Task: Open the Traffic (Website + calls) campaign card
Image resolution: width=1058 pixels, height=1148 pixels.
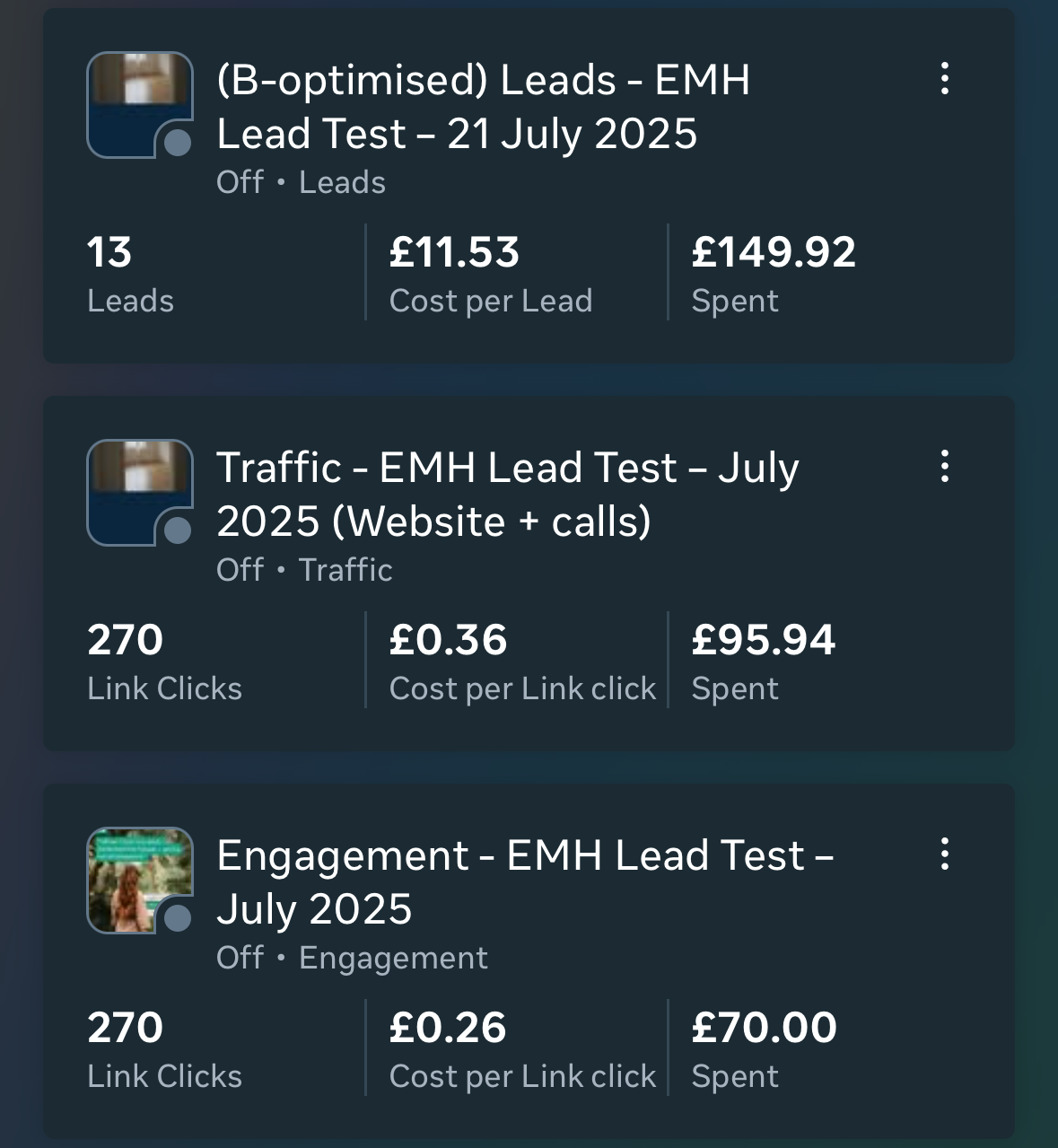Action: pyautogui.click(x=507, y=495)
